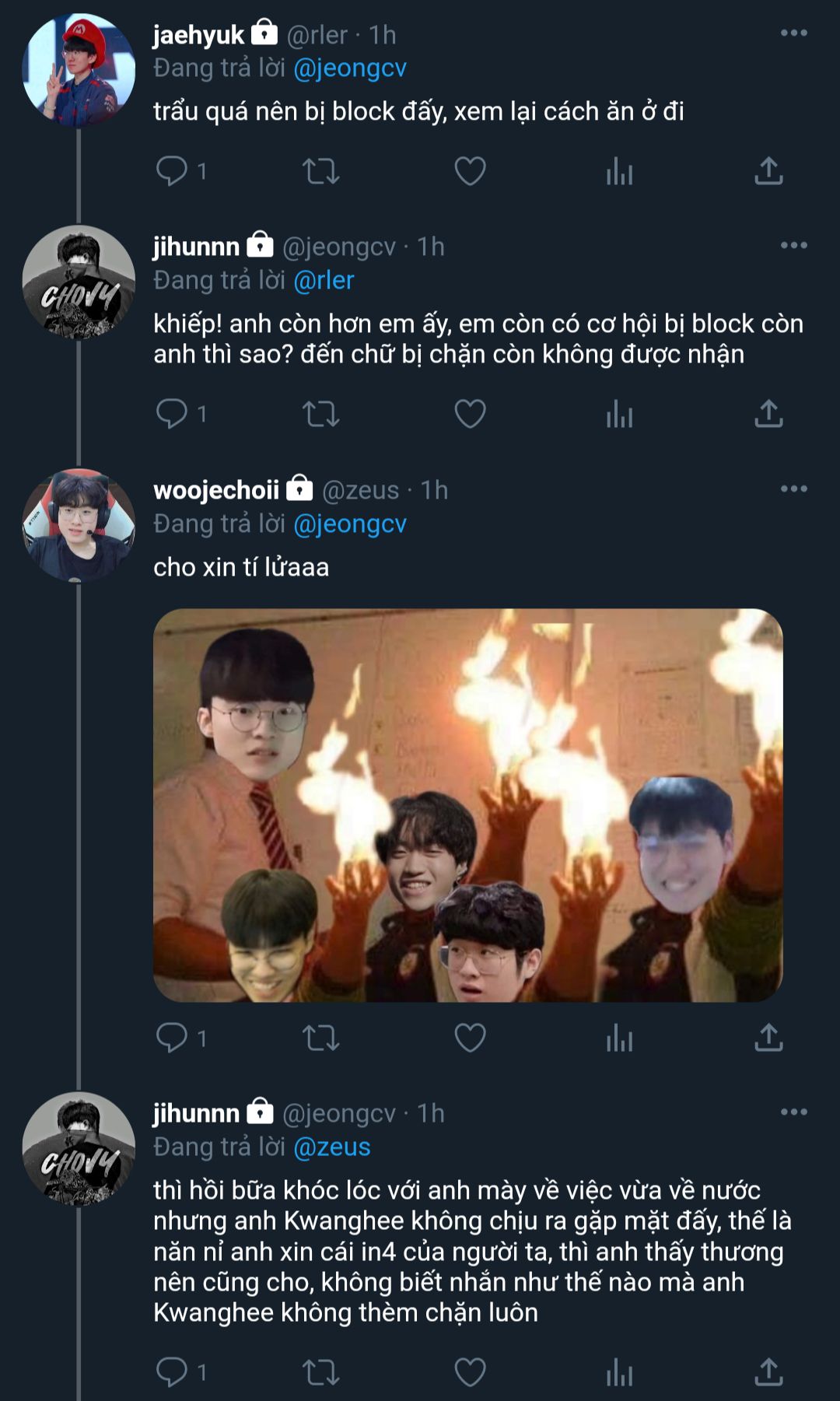The height and width of the screenshot is (1401, 840).
Task: Open the @jeongcv mention in jaehyuk's reply
Action: tap(350, 68)
